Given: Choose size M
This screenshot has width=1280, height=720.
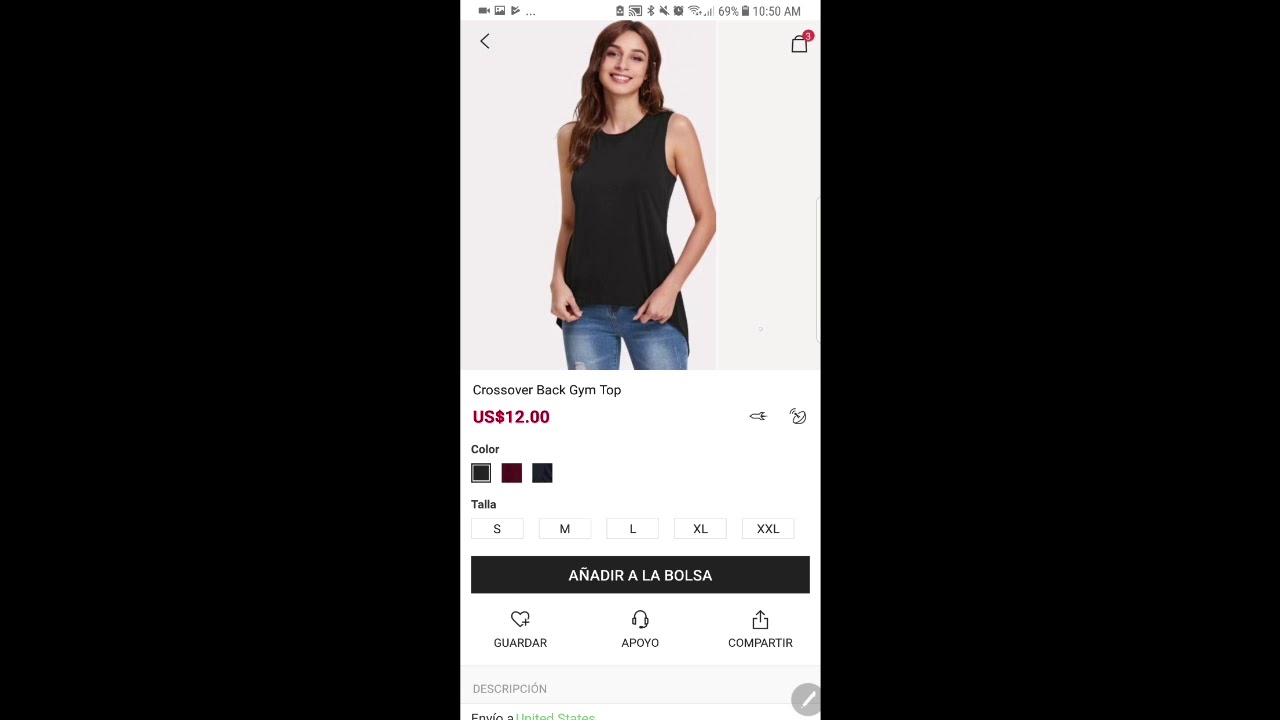Looking at the screenshot, I should (565, 529).
